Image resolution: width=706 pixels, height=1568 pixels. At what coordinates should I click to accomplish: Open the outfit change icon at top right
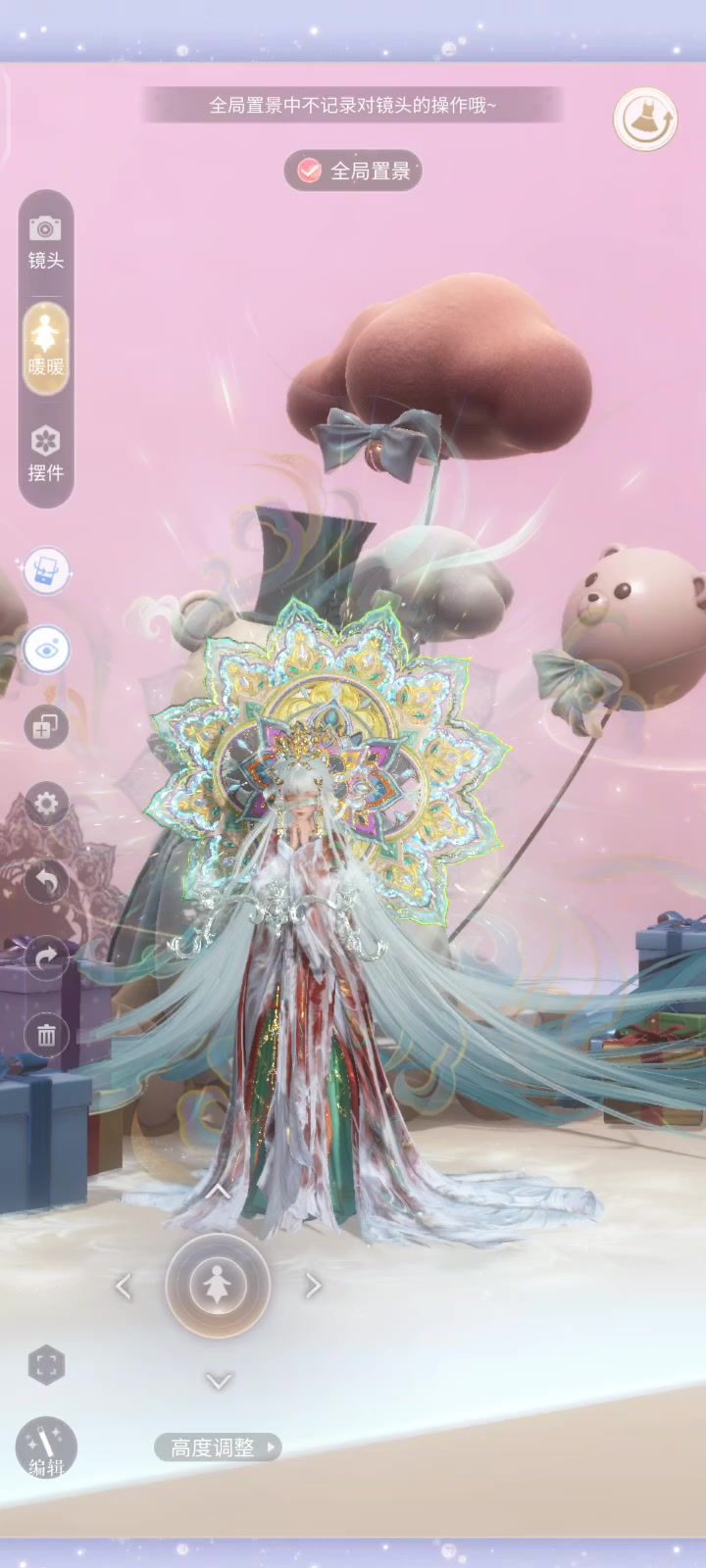coord(645,120)
